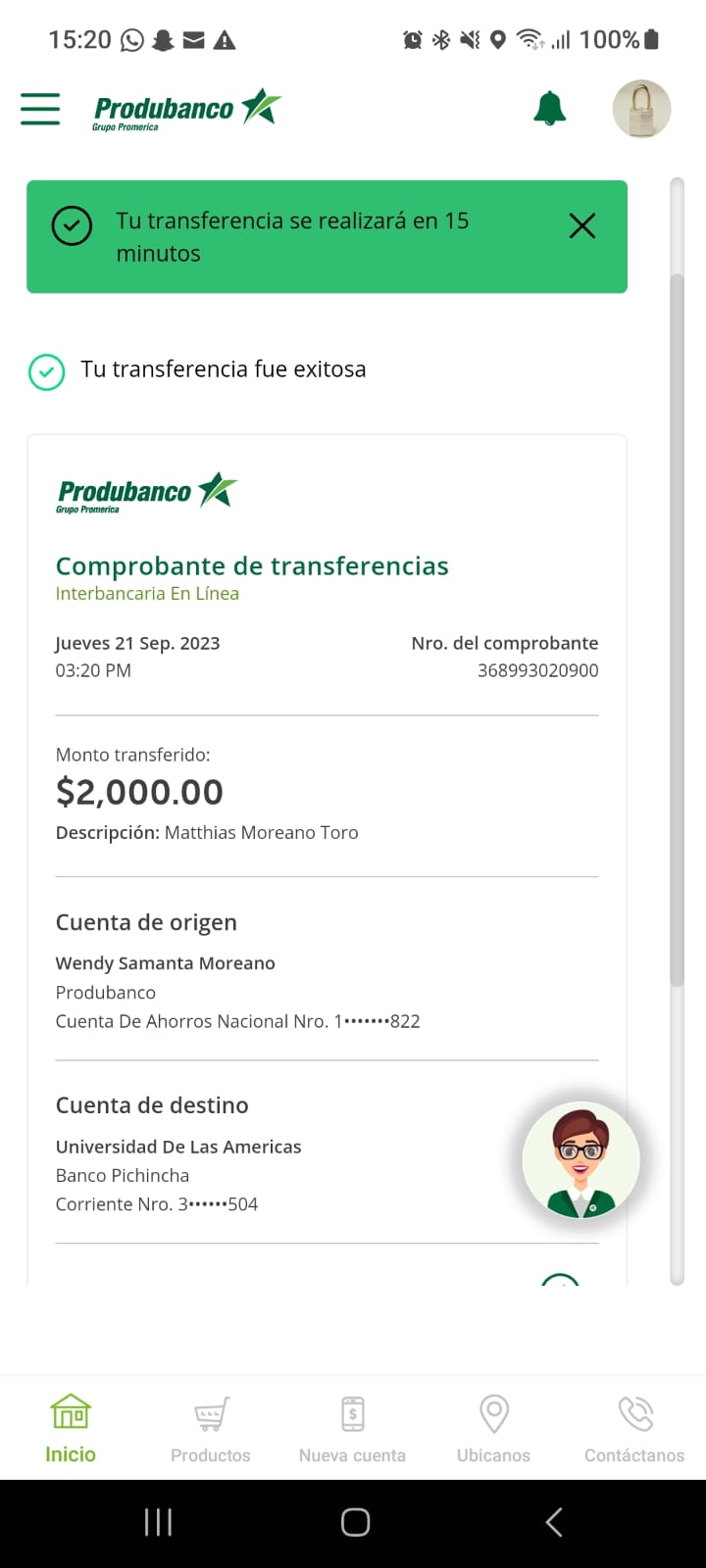
Task: Tap the system back button
Action: pos(553,1522)
